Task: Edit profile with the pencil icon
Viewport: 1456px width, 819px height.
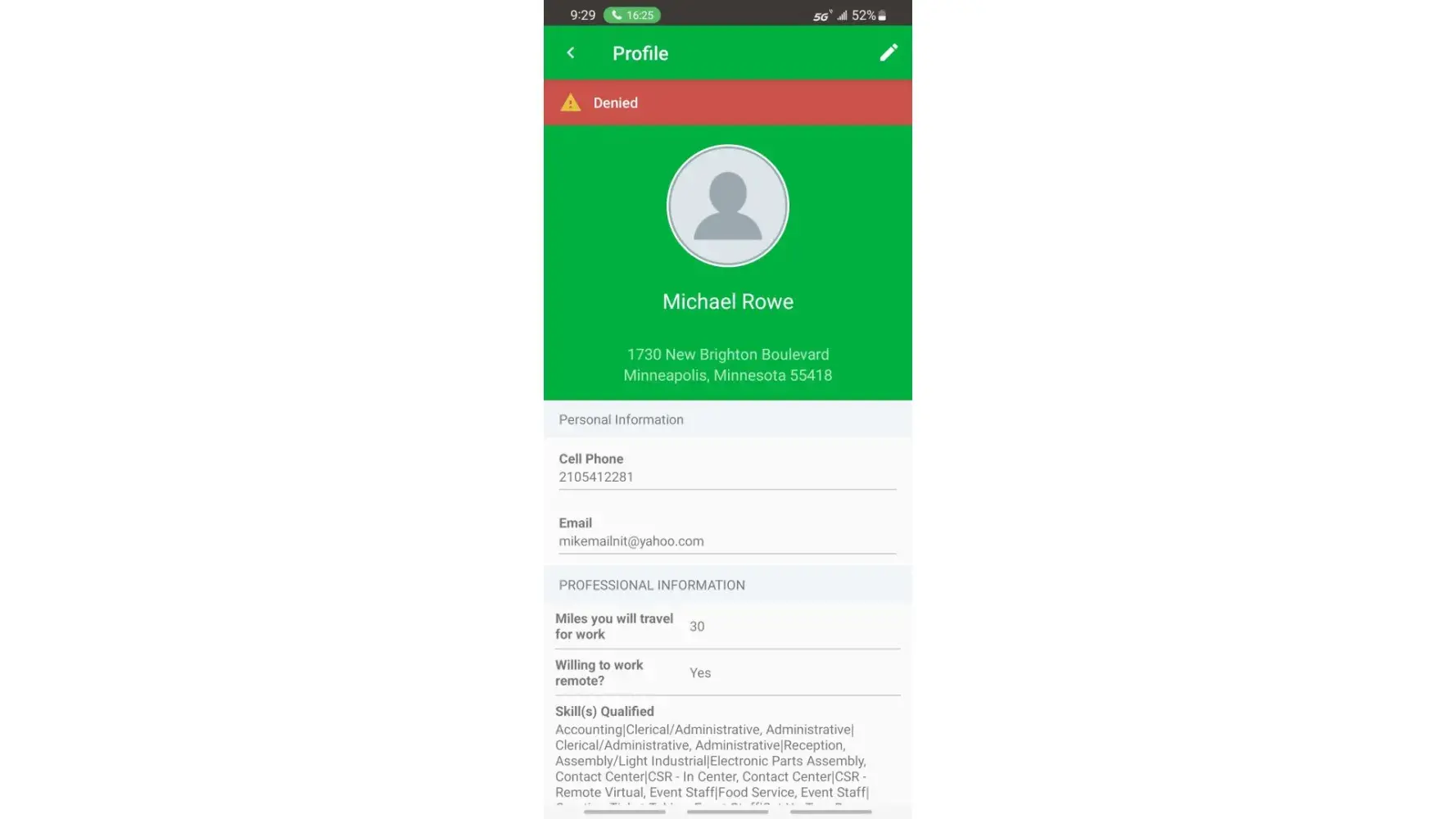Action: (x=889, y=53)
